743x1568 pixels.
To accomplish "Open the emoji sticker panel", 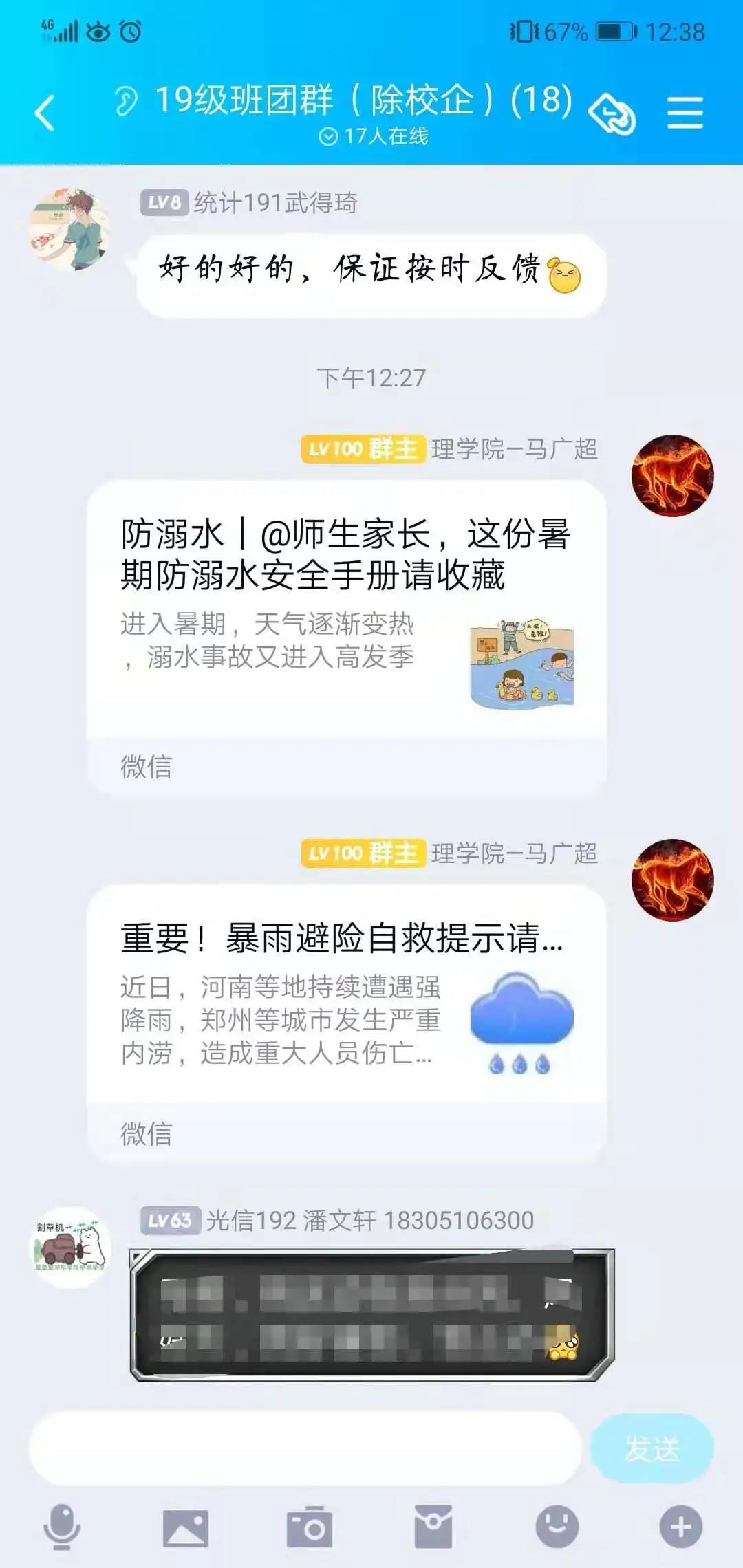I will (x=557, y=1527).
